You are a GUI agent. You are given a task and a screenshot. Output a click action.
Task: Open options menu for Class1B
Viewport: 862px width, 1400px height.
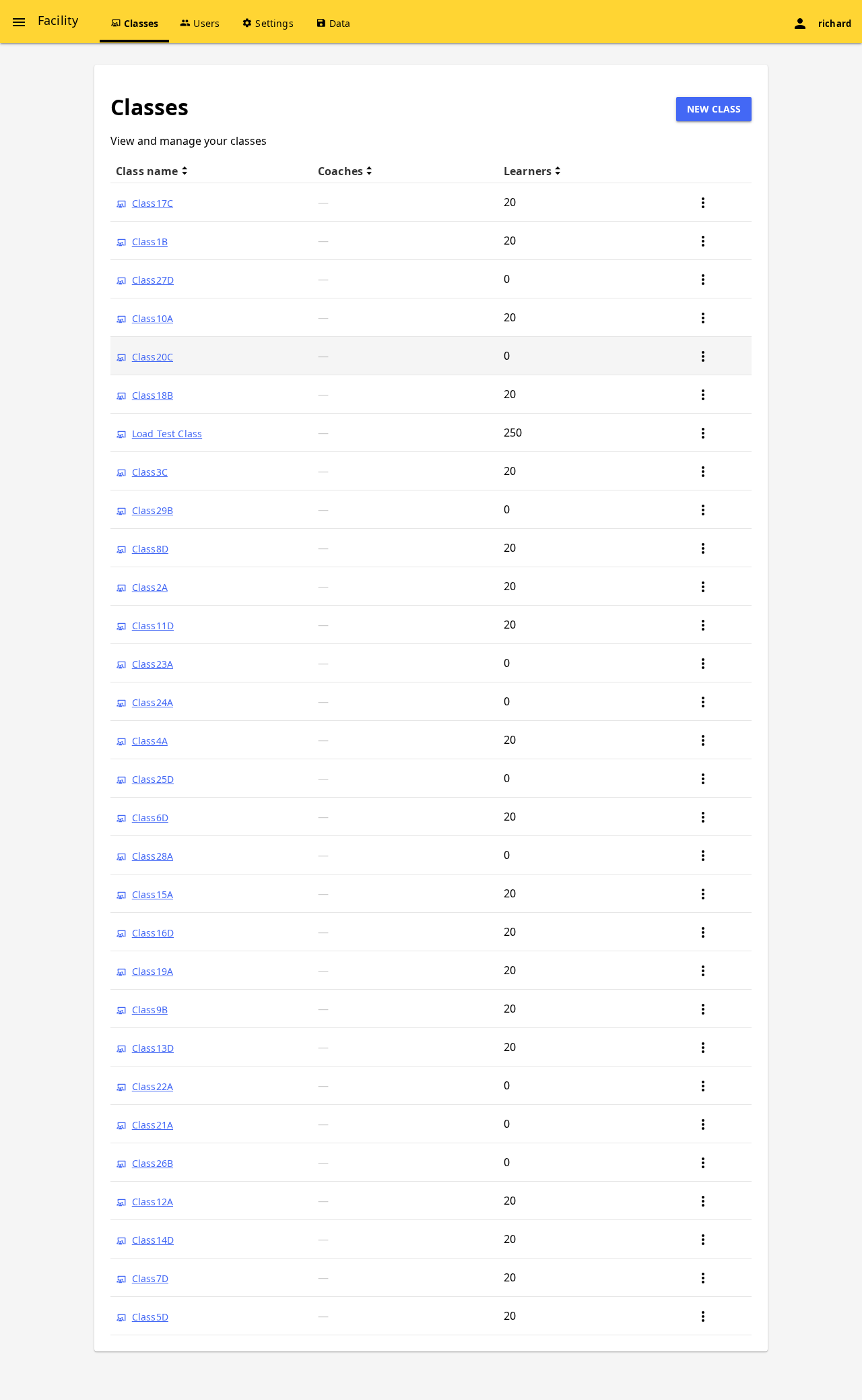pos(702,241)
